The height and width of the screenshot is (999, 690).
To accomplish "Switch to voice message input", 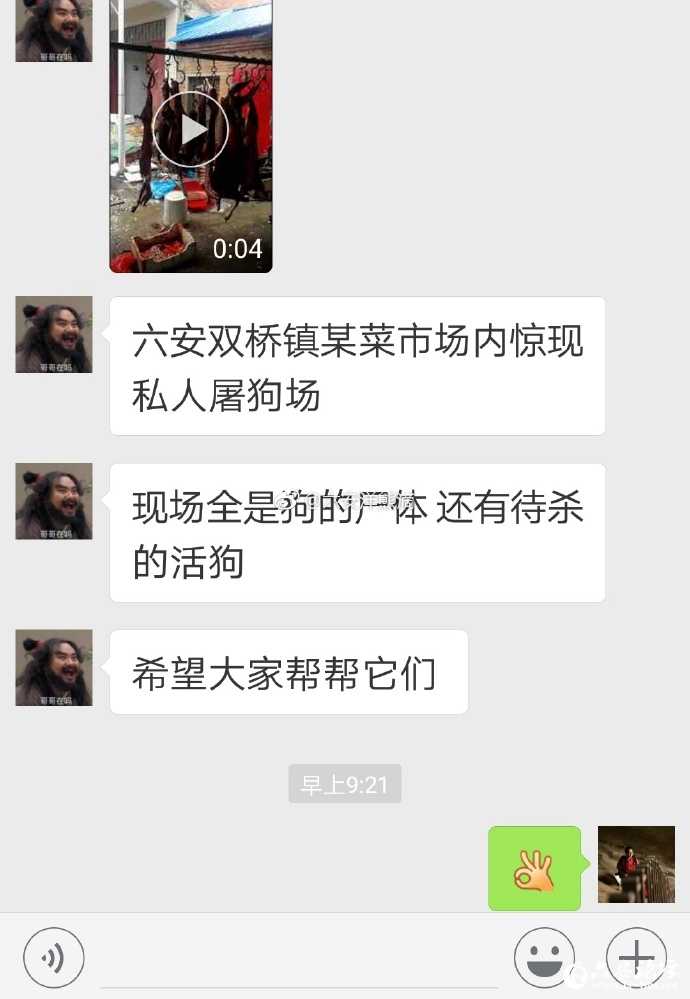I will click(x=53, y=958).
